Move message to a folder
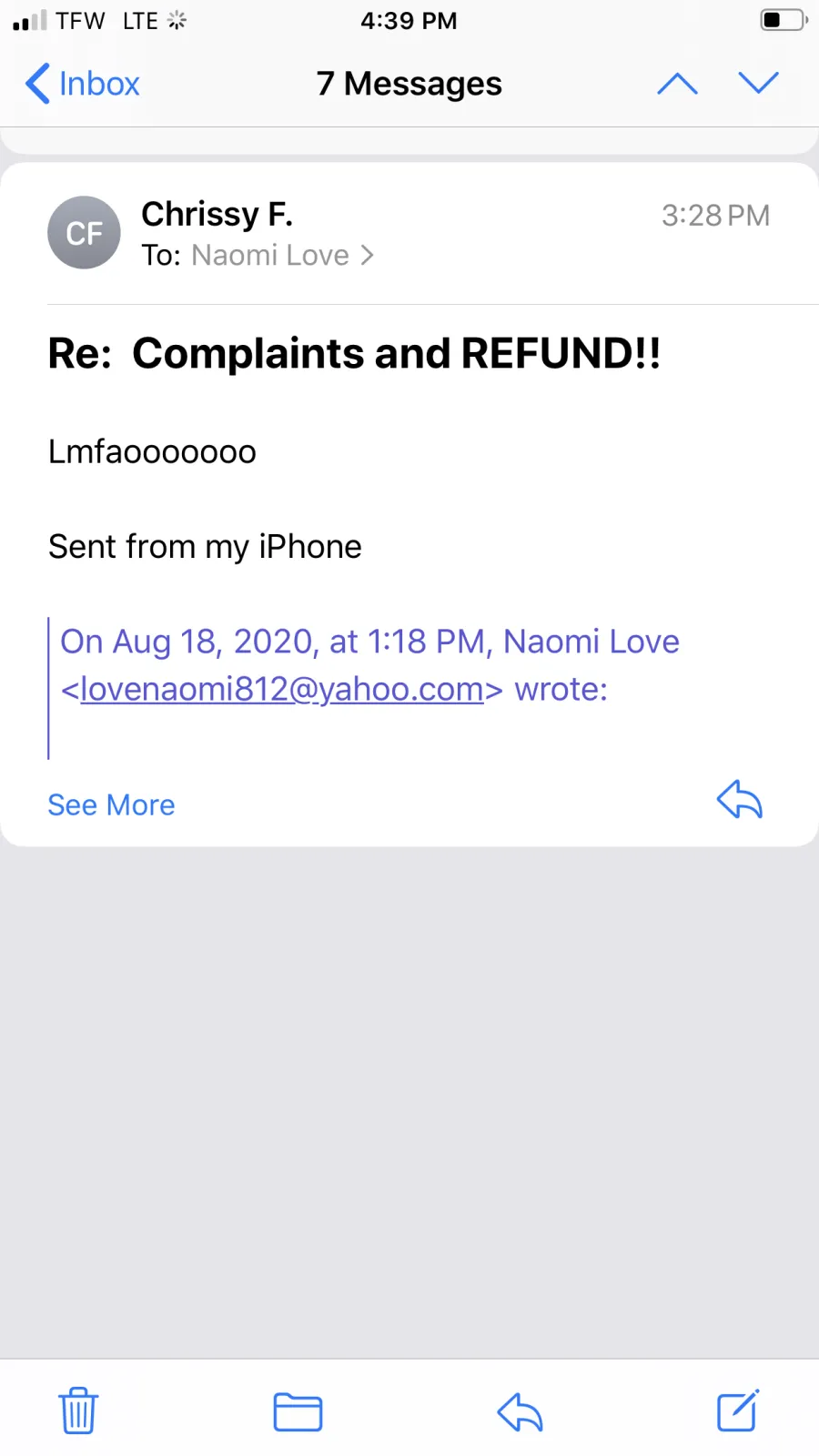Image resolution: width=819 pixels, height=1456 pixels. click(x=298, y=1411)
